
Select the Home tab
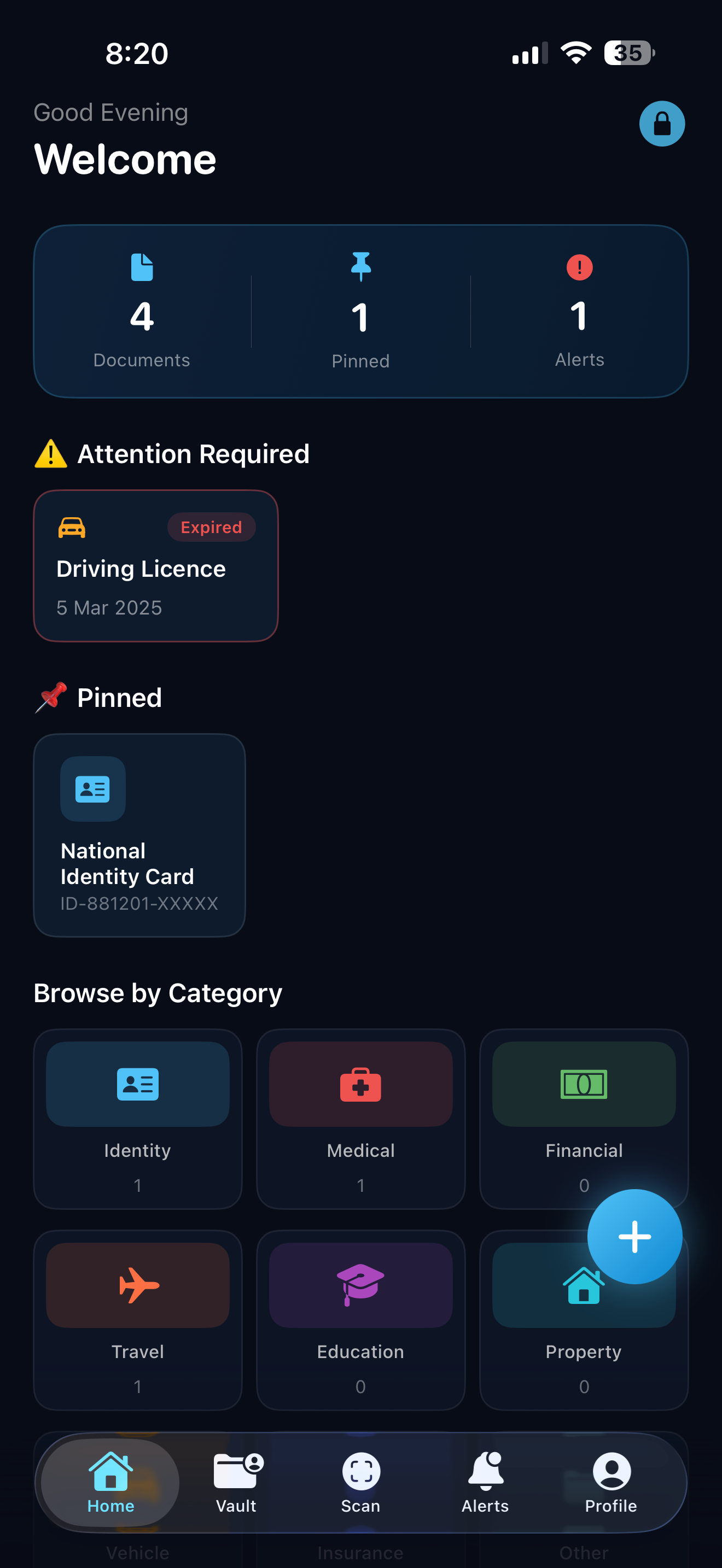[110, 1483]
